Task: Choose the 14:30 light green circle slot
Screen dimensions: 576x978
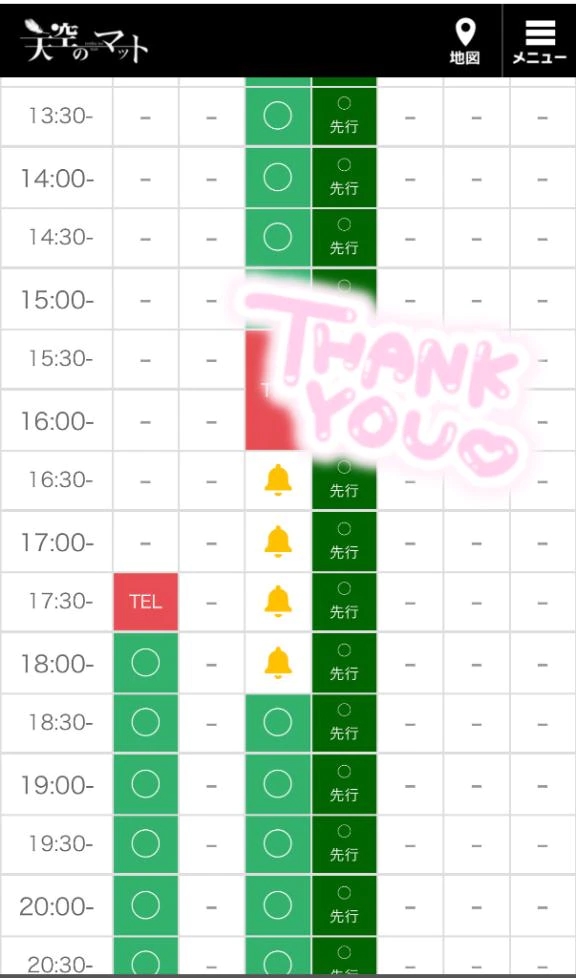Action: [278, 238]
